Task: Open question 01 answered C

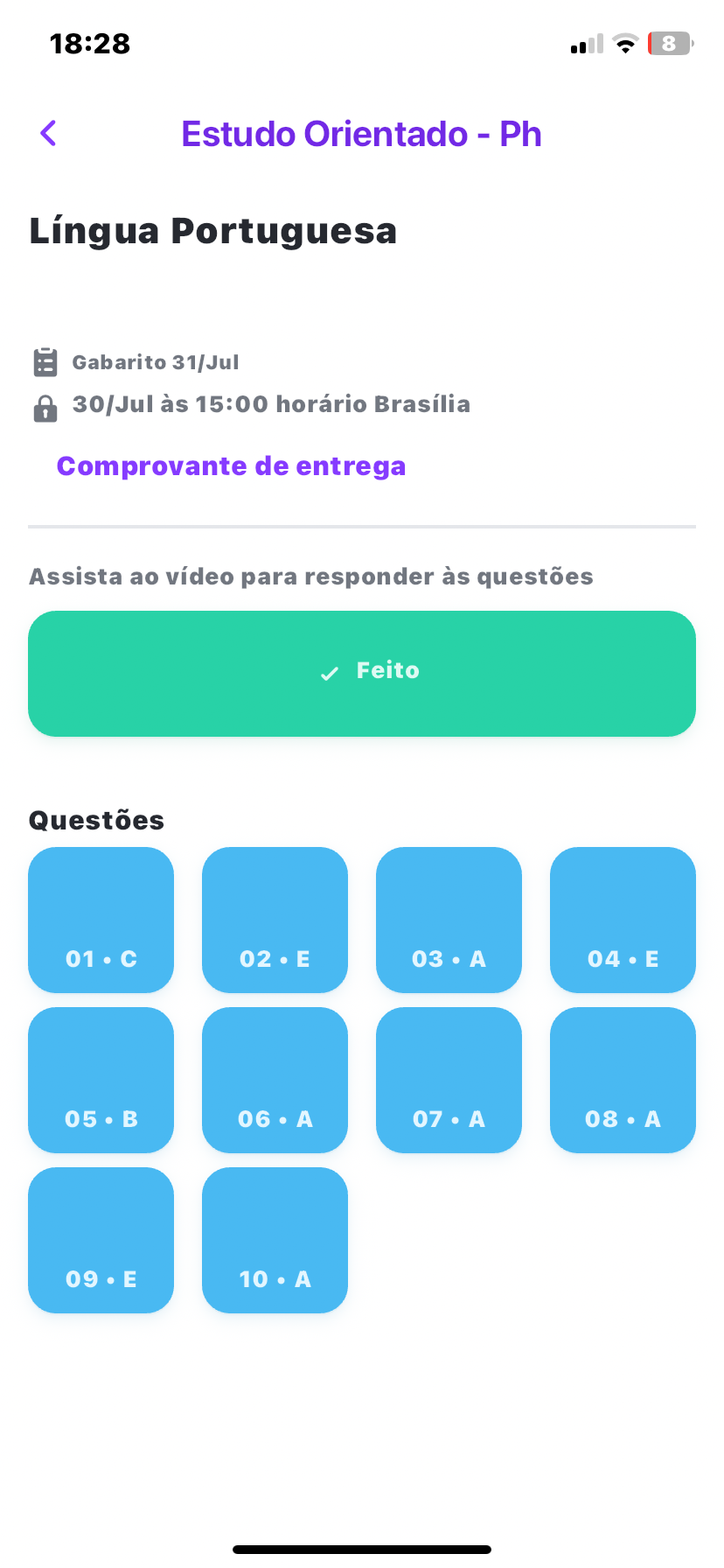Action: [101, 920]
